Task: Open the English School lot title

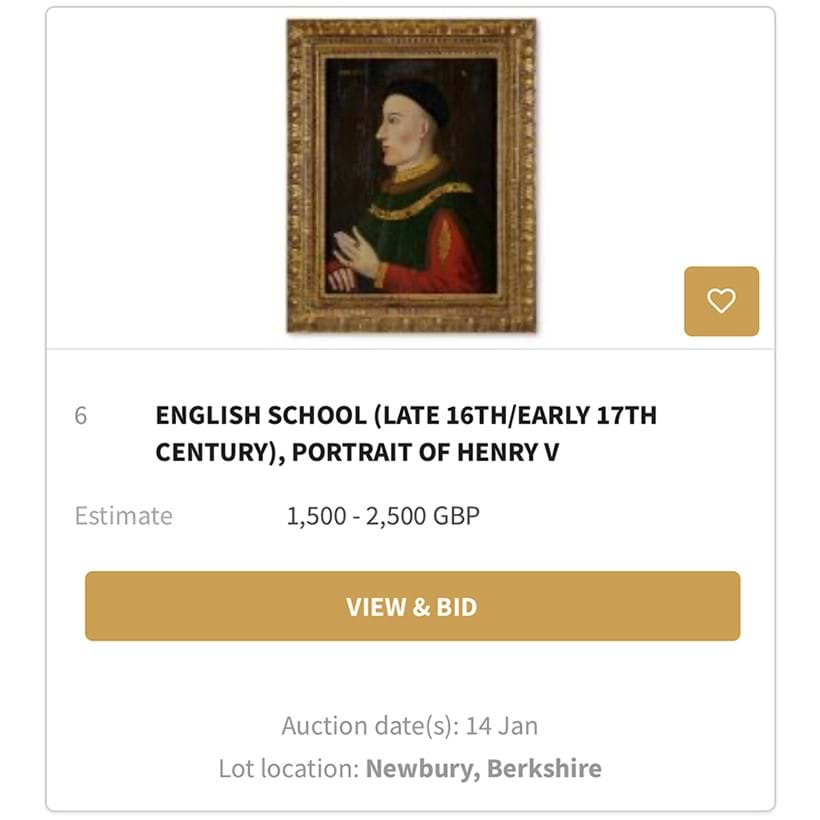Action: [x=406, y=433]
